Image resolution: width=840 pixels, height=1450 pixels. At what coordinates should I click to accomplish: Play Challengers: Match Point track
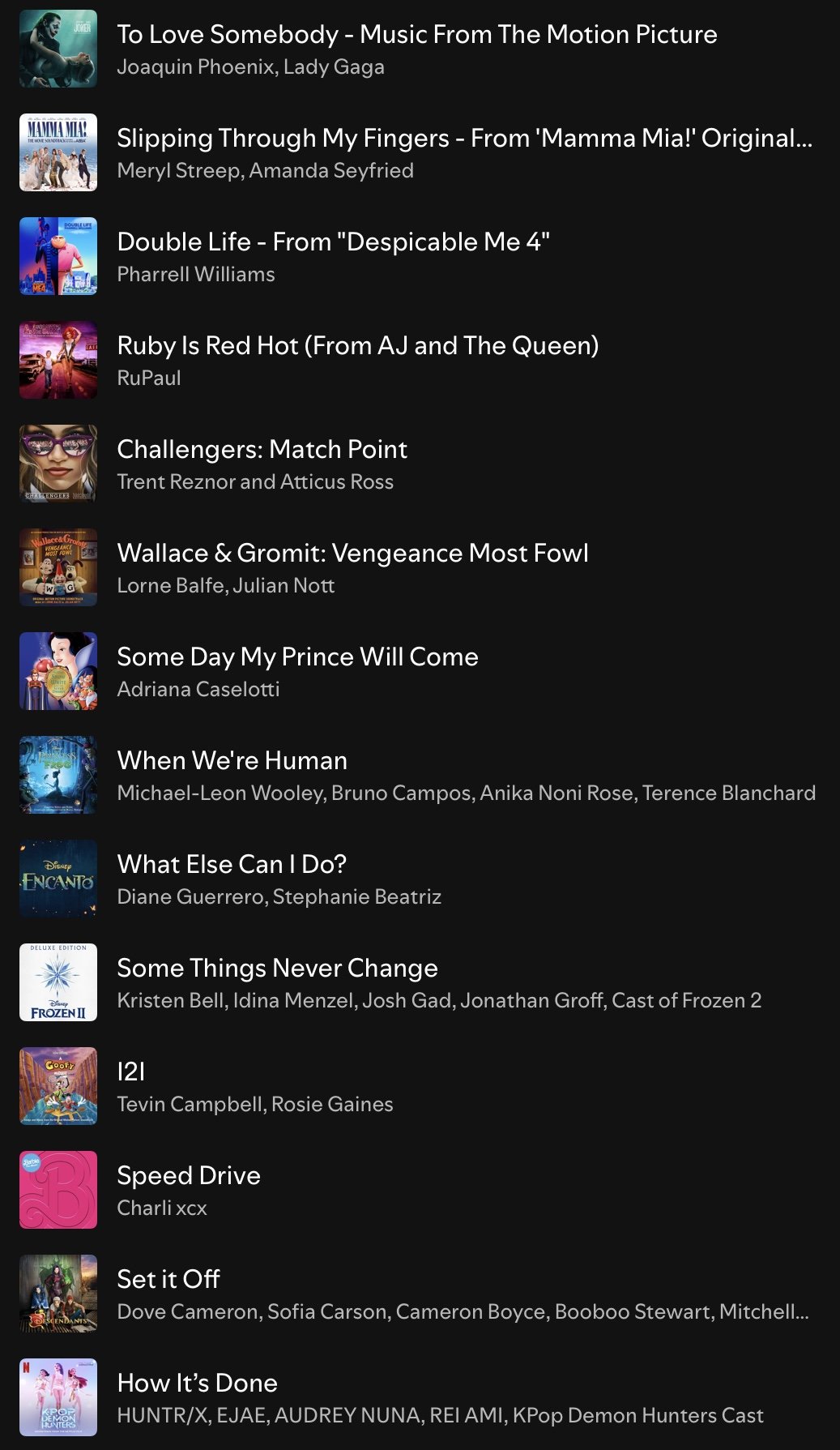(262, 450)
